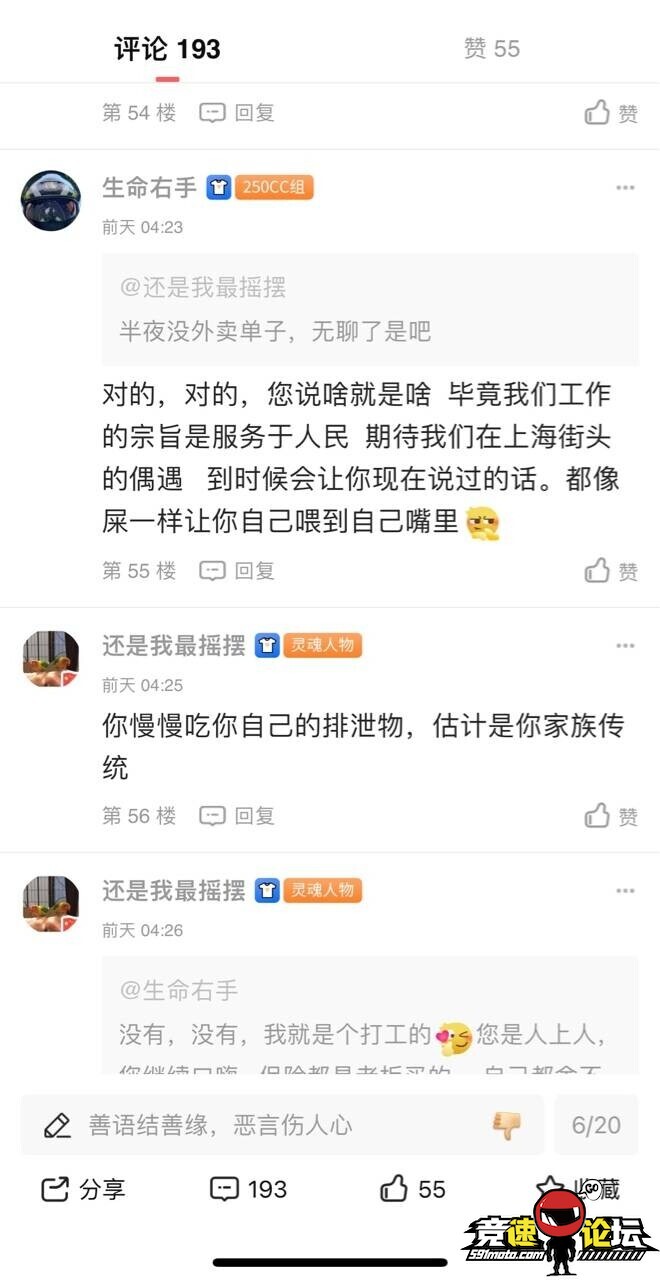The image size is (660, 1280).
Task: Open the 6/20 page selector
Action: click(596, 1125)
